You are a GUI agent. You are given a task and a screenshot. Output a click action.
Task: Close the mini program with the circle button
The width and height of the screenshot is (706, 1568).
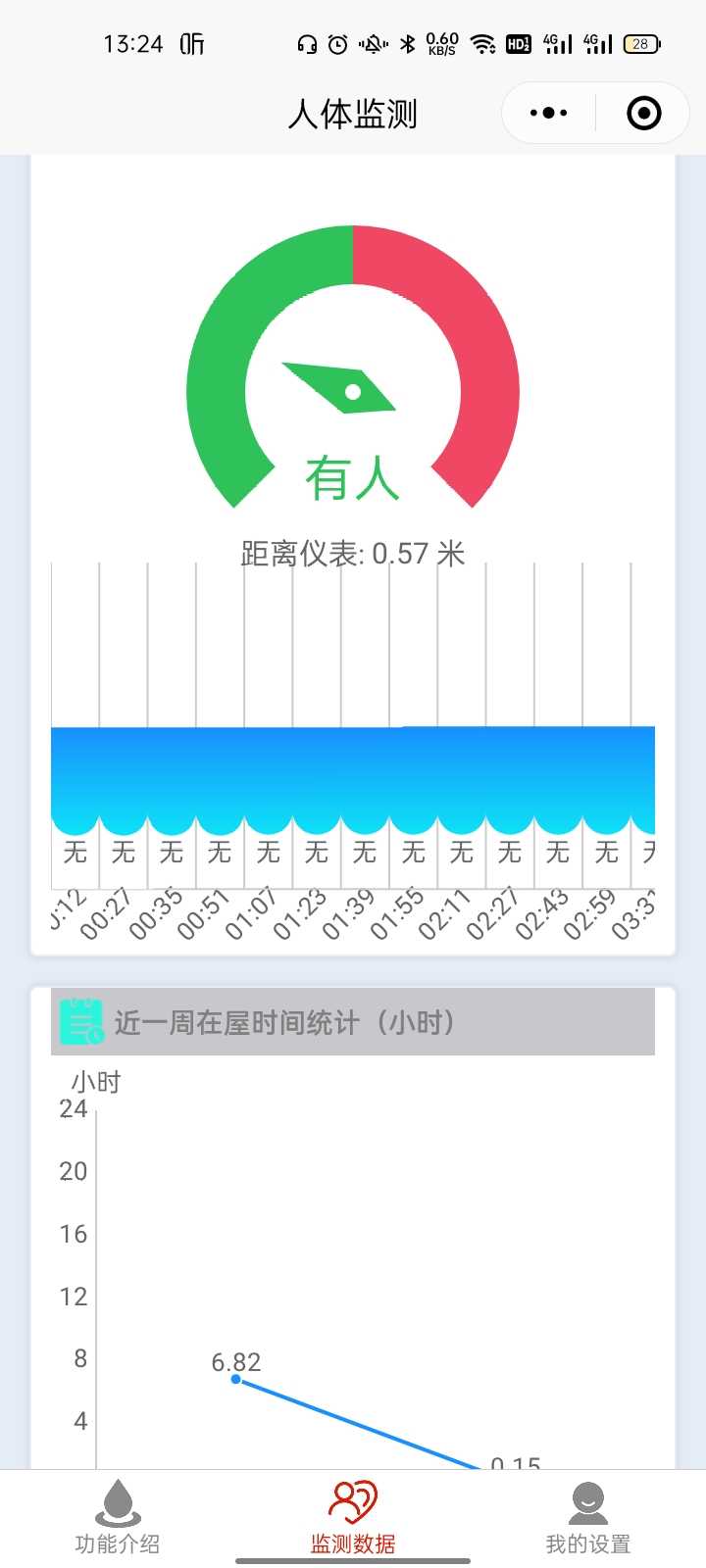643,114
